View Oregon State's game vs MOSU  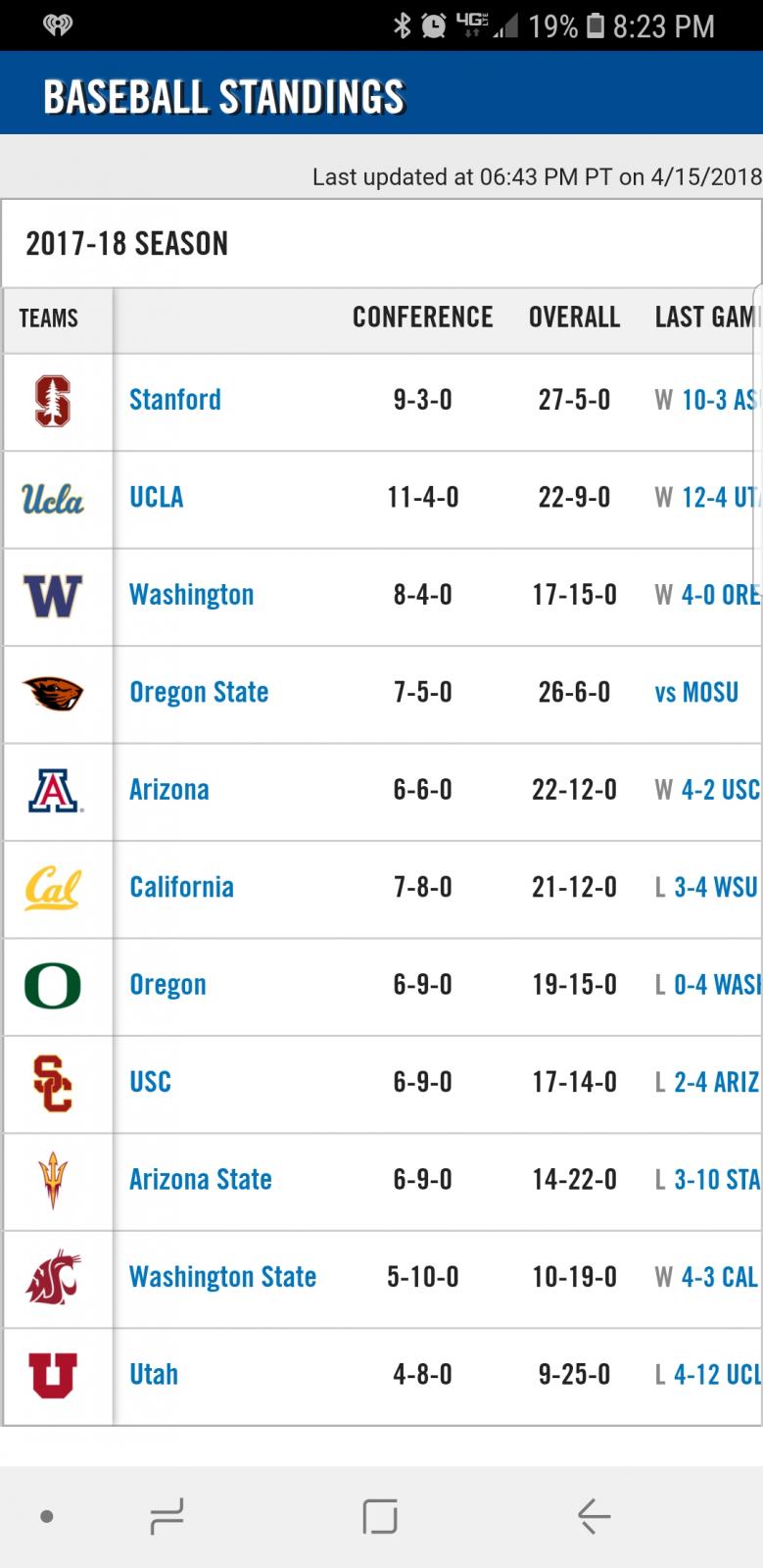696,692
